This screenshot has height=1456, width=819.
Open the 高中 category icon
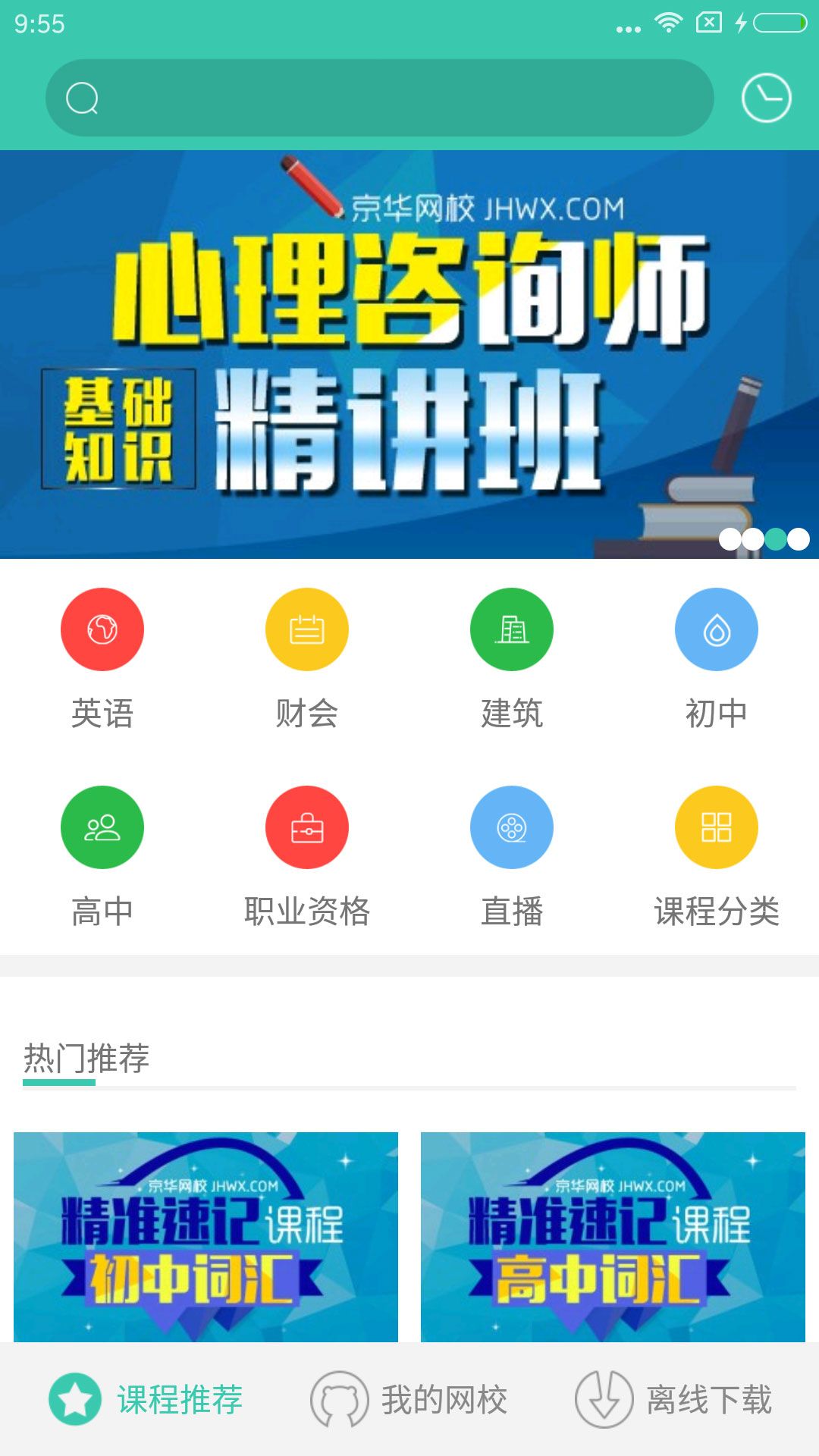tap(102, 827)
